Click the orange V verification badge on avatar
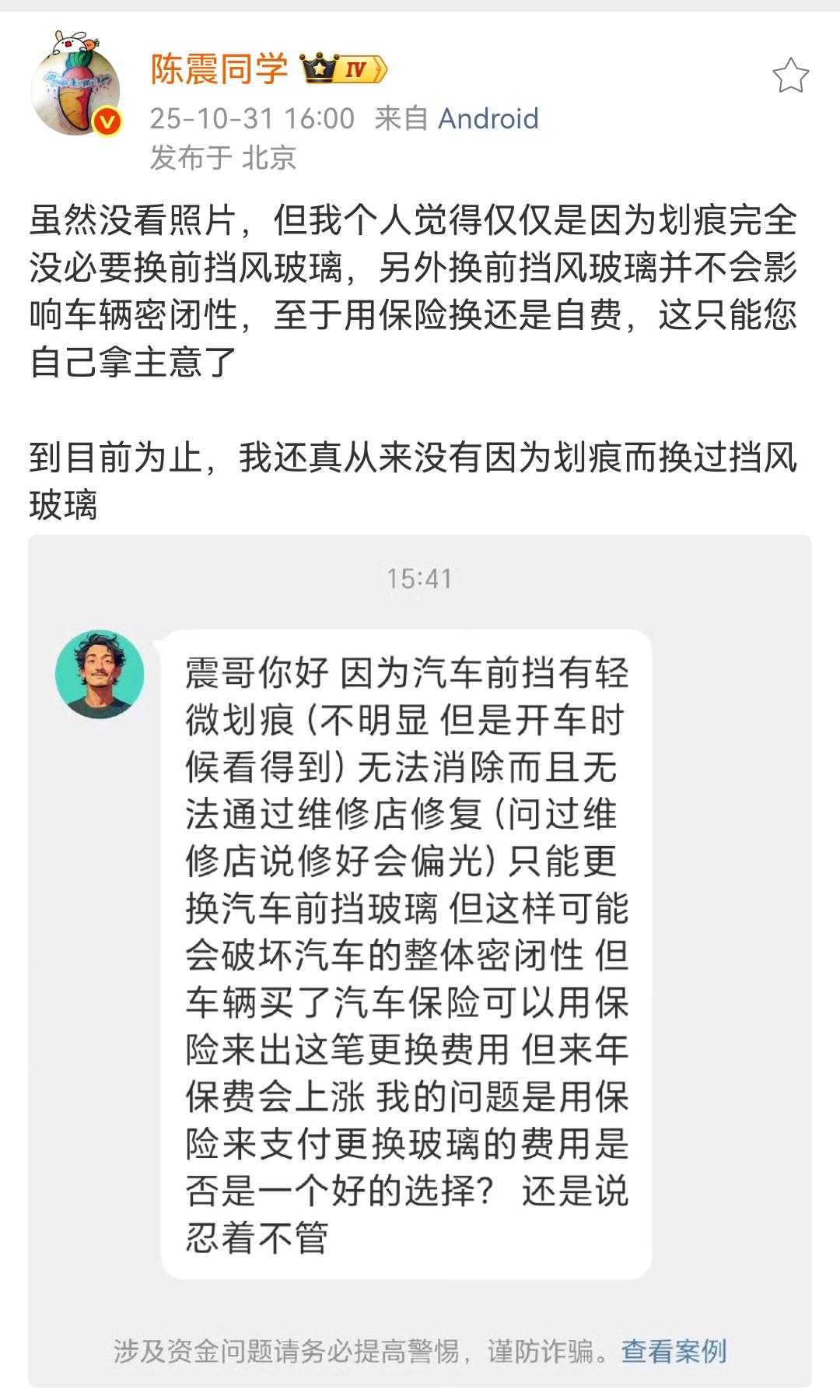 click(109, 122)
